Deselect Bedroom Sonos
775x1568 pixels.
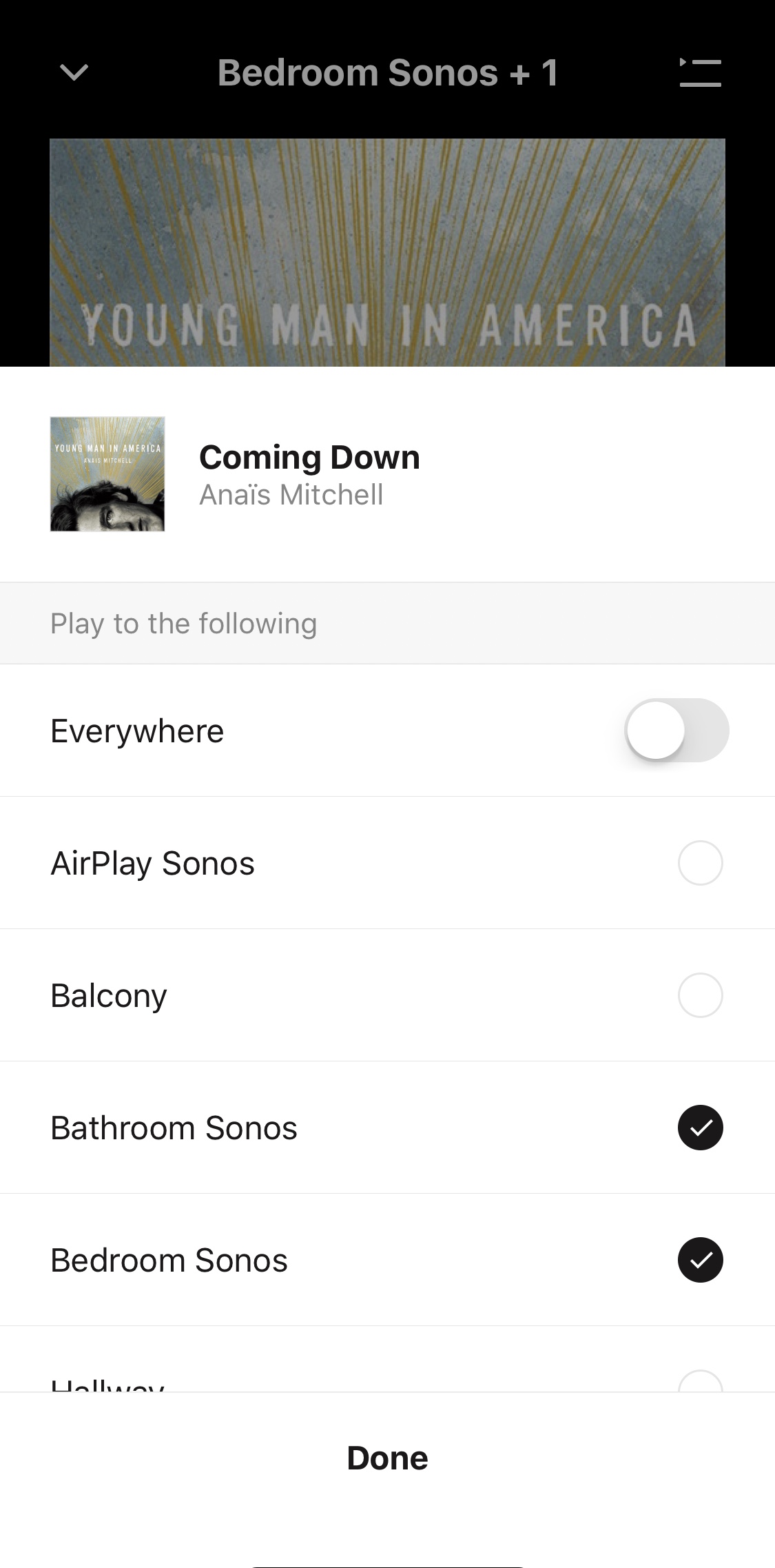(700, 1260)
